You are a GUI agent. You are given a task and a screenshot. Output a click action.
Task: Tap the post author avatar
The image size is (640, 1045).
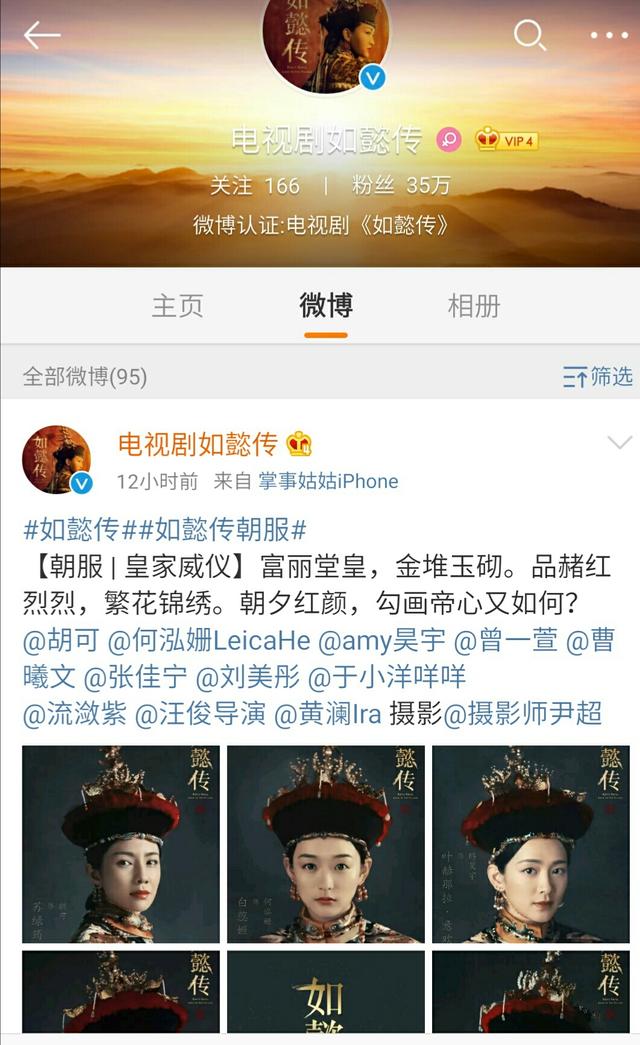click(57, 459)
